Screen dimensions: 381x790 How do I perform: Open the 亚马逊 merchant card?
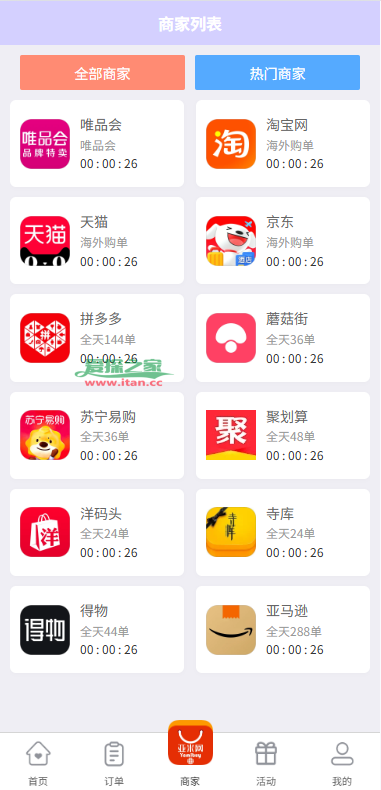[x=283, y=629]
